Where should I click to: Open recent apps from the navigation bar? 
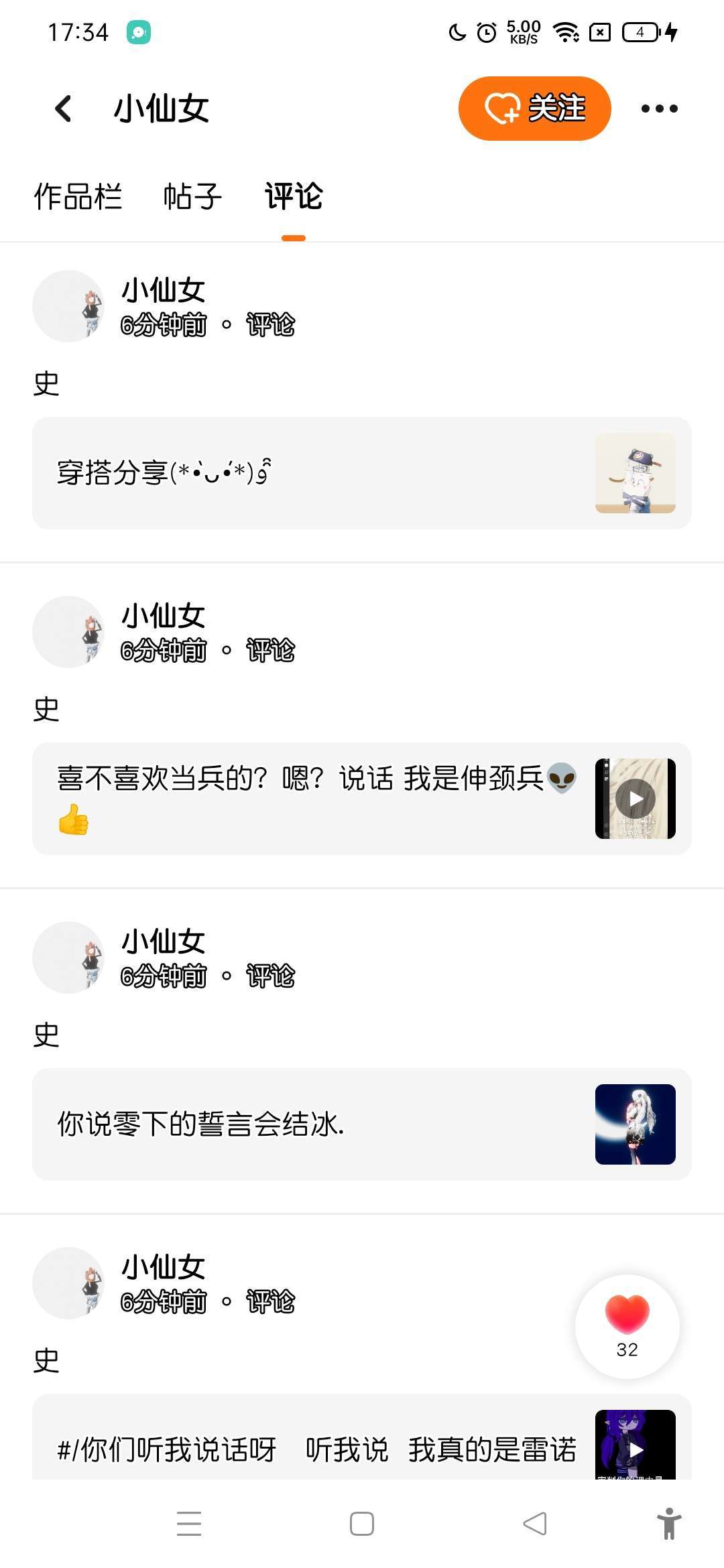tap(189, 1524)
